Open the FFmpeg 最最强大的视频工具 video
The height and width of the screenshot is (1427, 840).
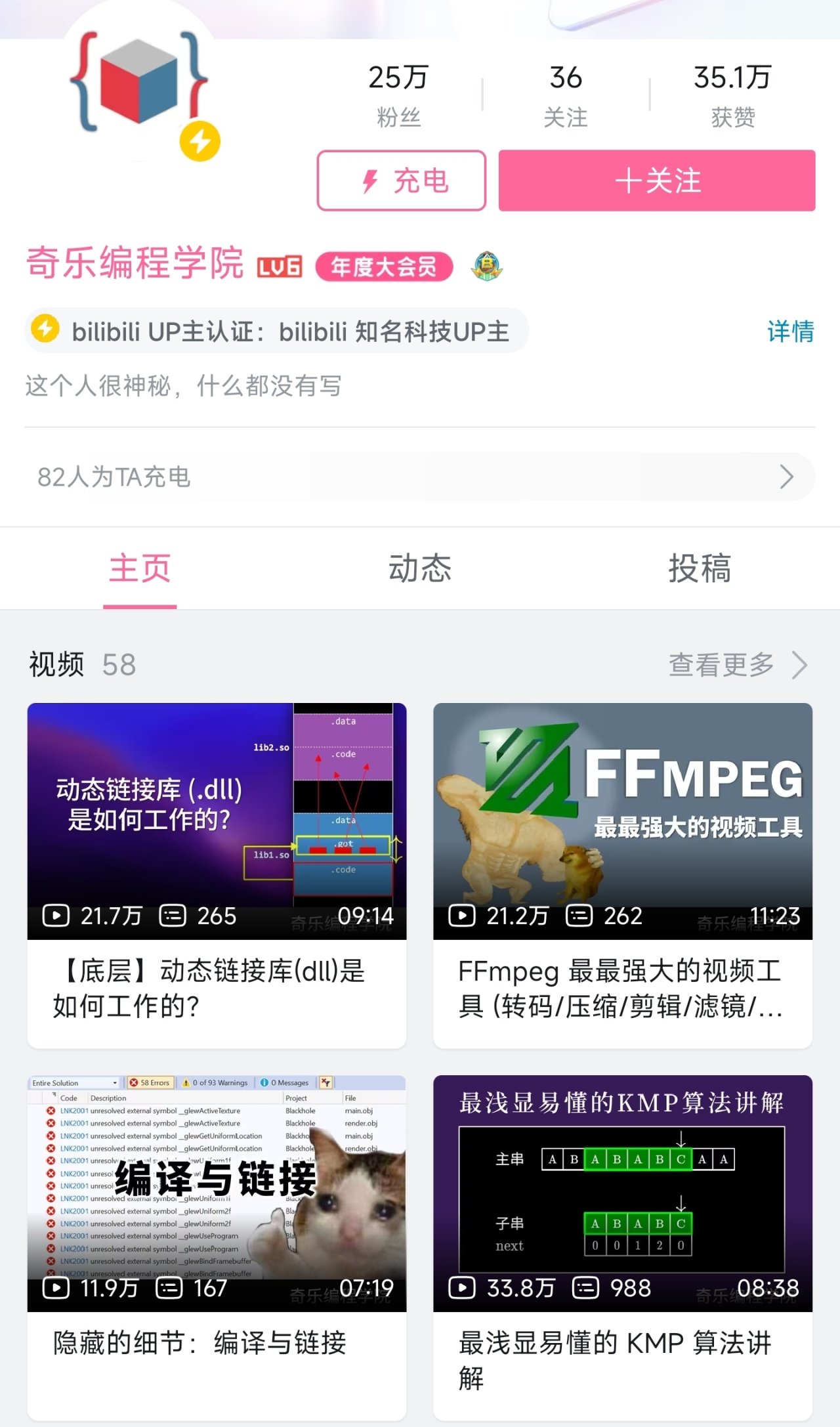(x=622, y=820)
